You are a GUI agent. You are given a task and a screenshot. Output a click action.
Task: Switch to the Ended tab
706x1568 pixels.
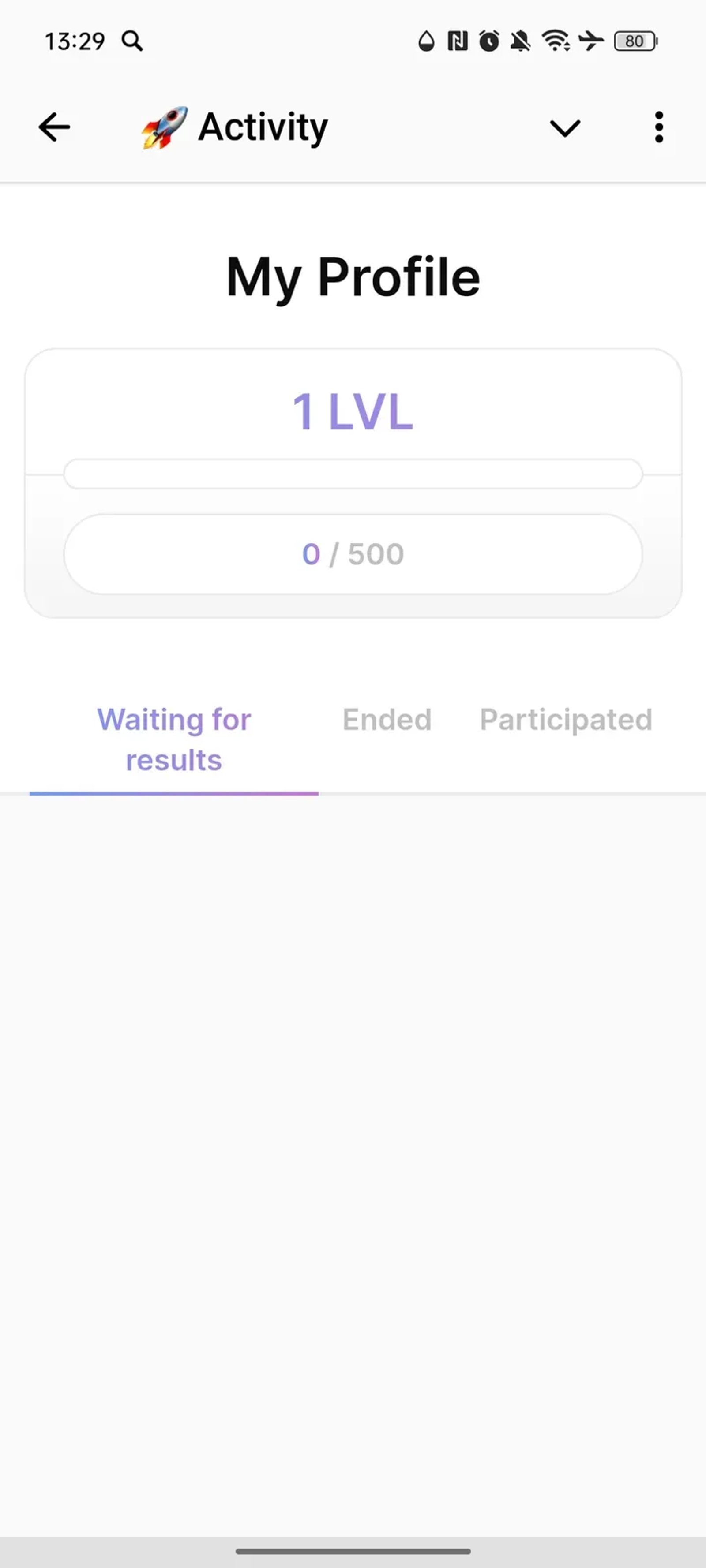click(387, 720)
